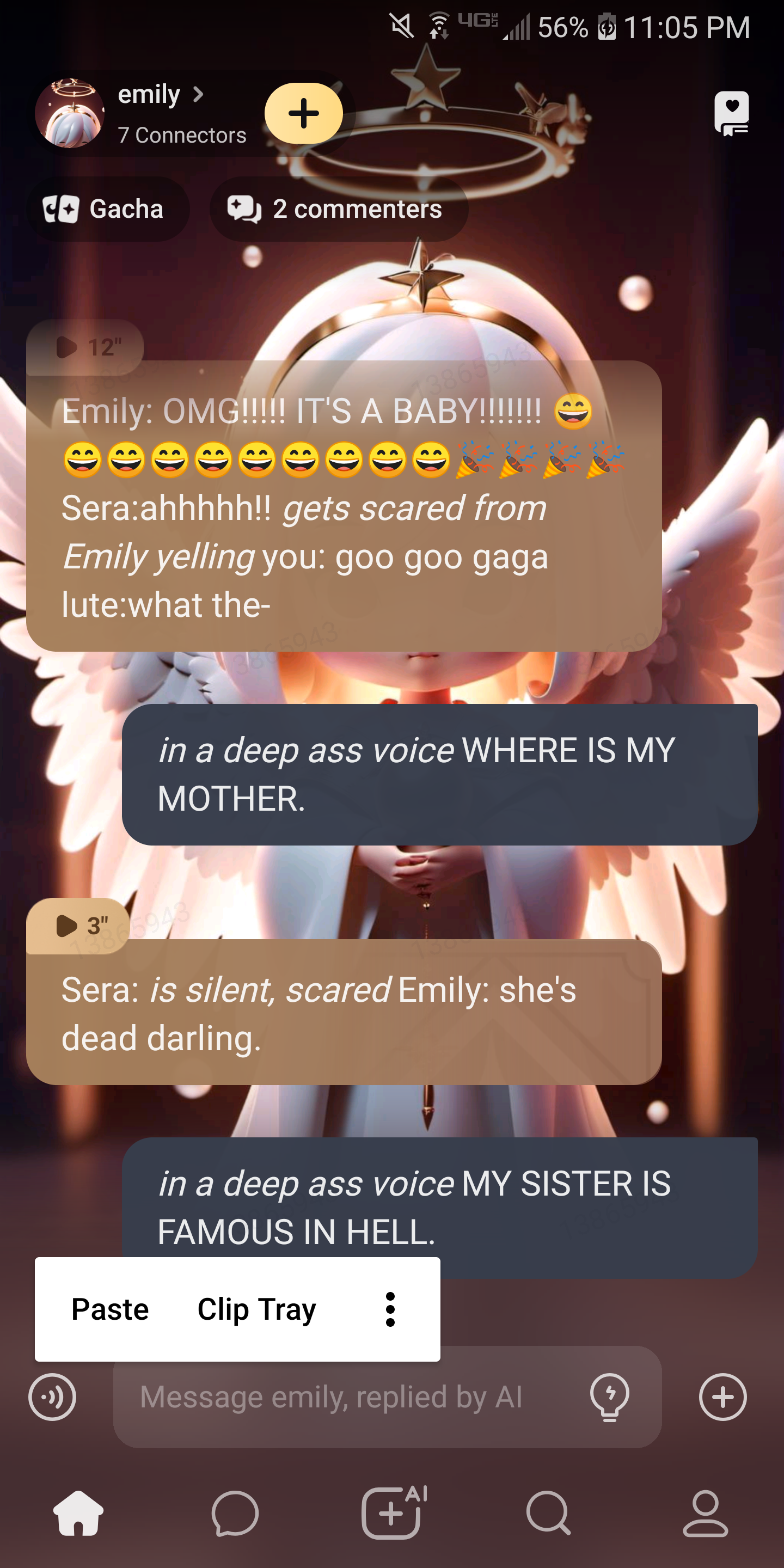The width and height of the screenshot is (784, 1568).
Task: Go to the Home tab
Action: coord(78,1513)
